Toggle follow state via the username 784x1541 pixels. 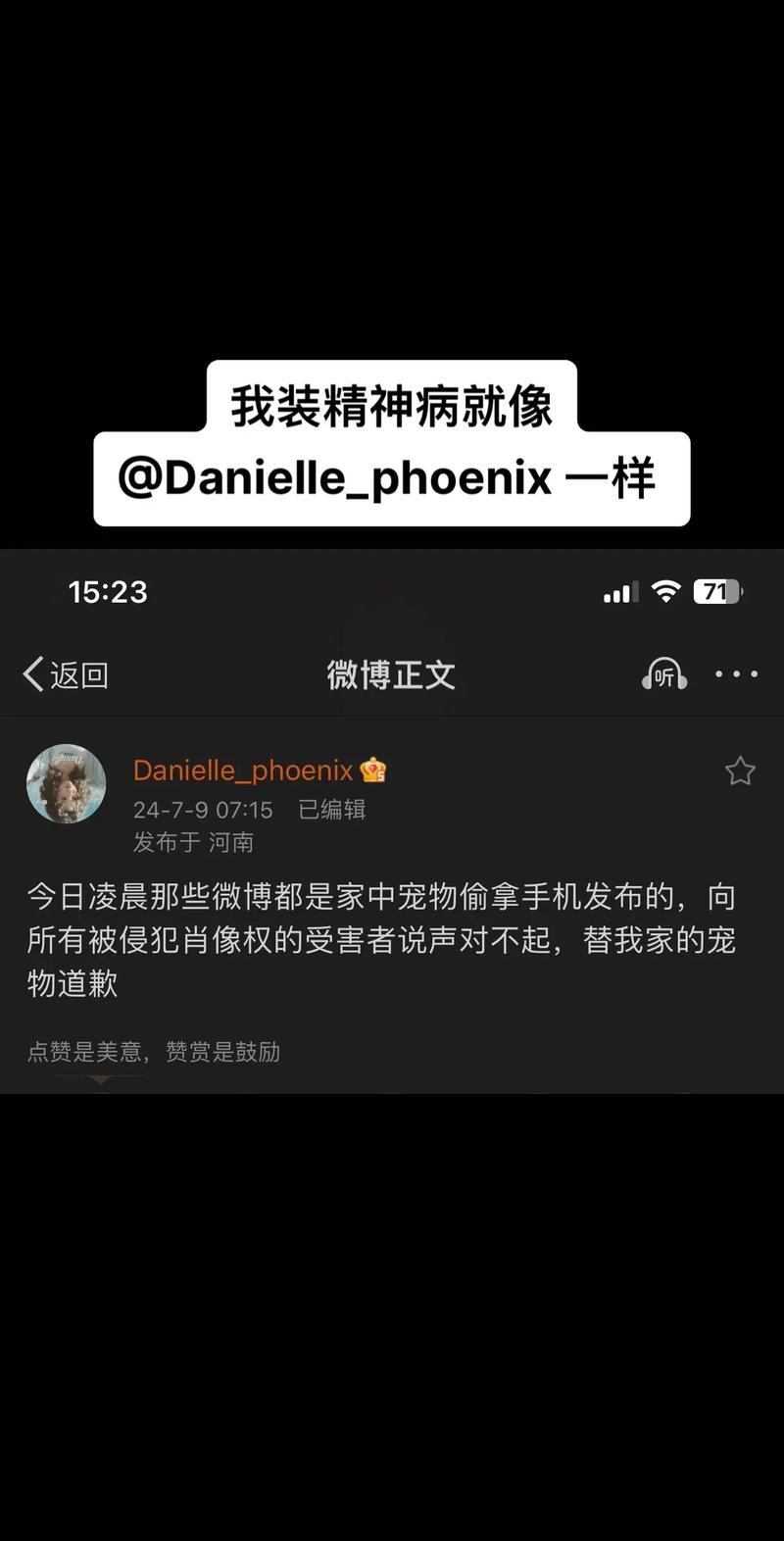(x=245, y=770)
